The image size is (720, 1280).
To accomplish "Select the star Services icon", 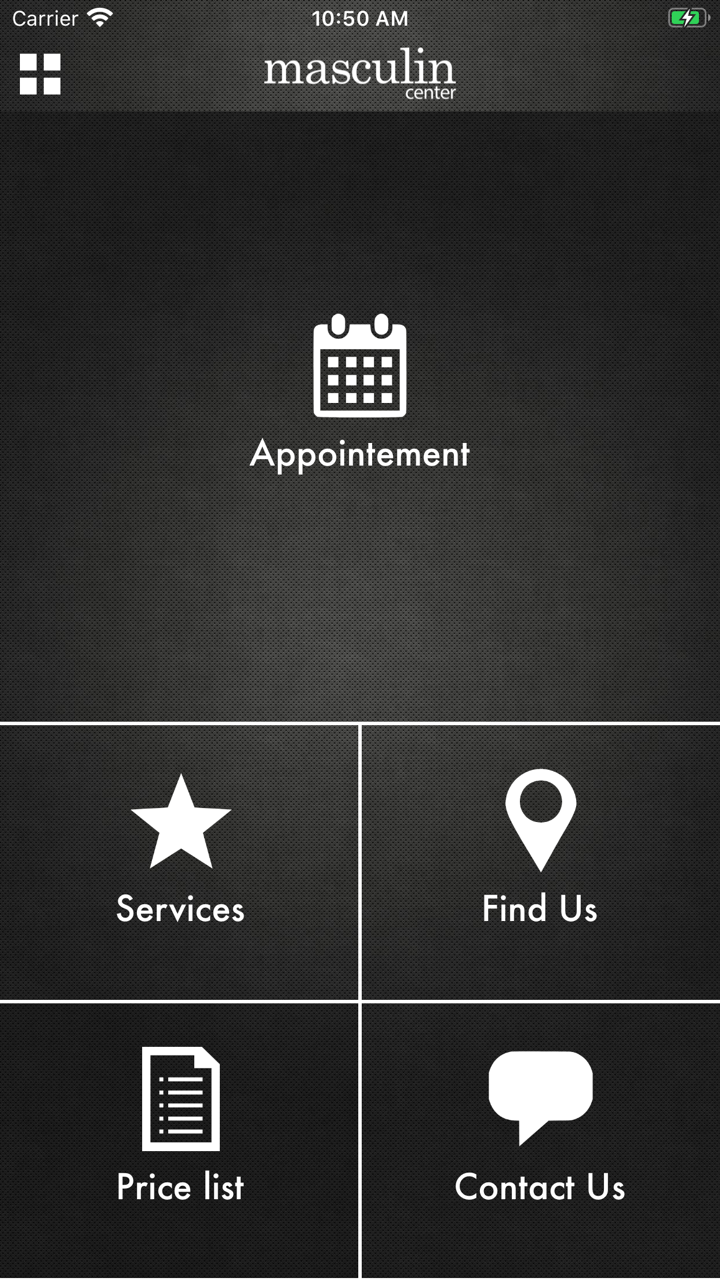I will [x=180, y=818].
